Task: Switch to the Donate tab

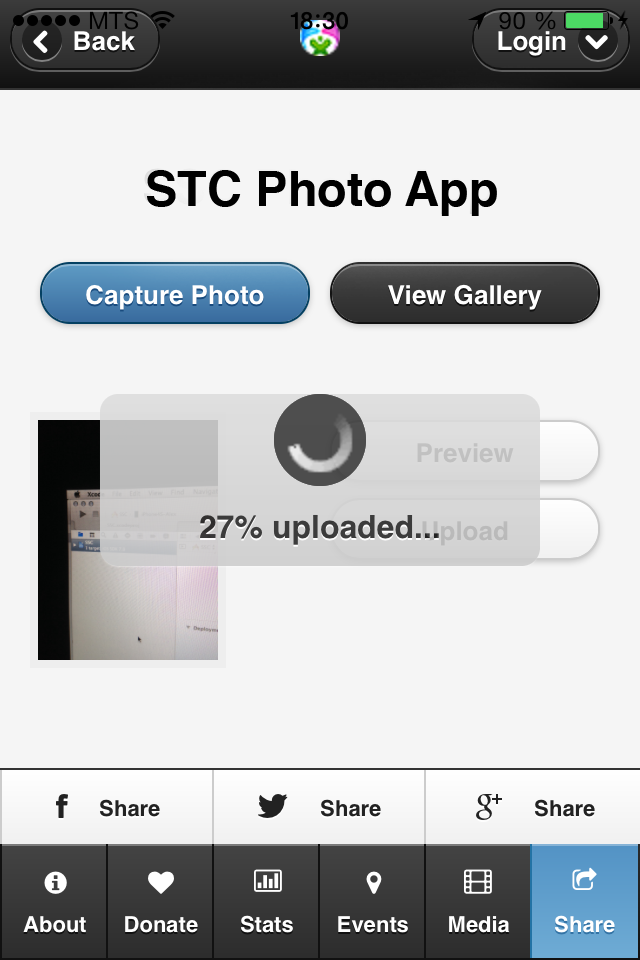Action: [160, 902]
